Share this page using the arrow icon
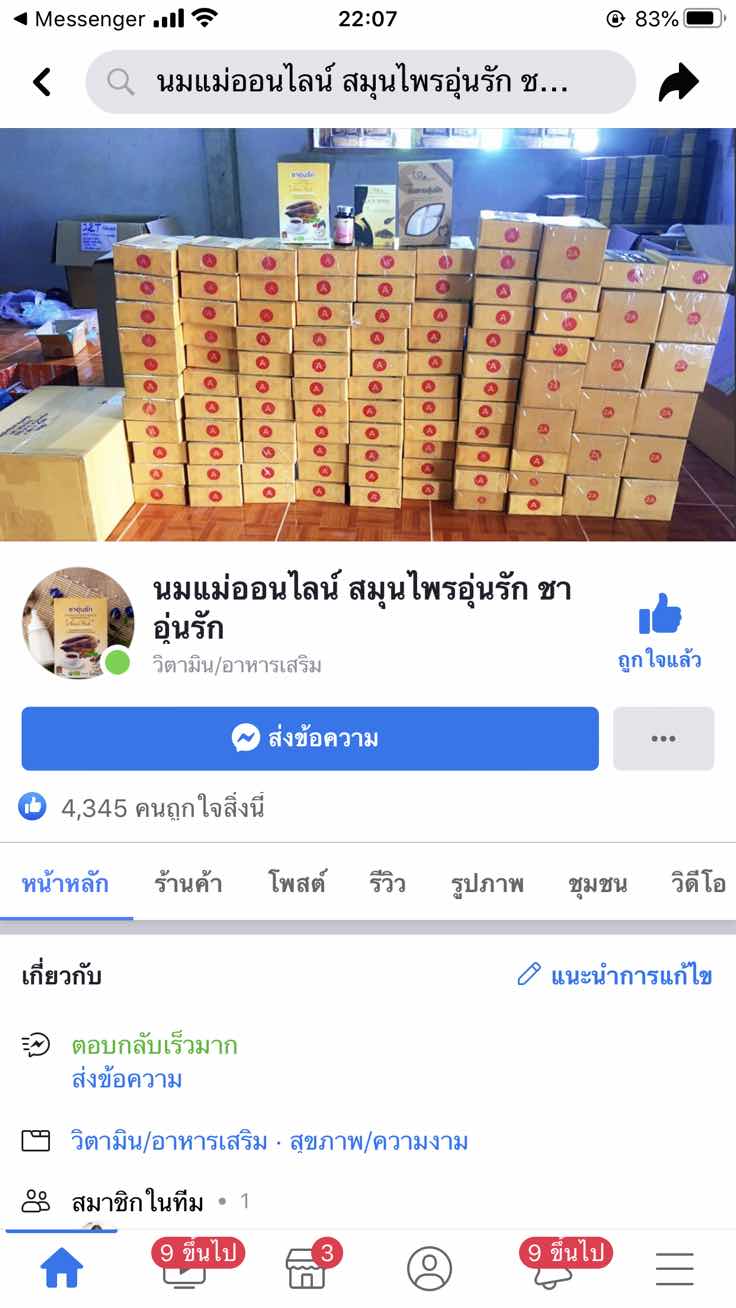The height and width of the screenshot is (1308, 736). 679,82
